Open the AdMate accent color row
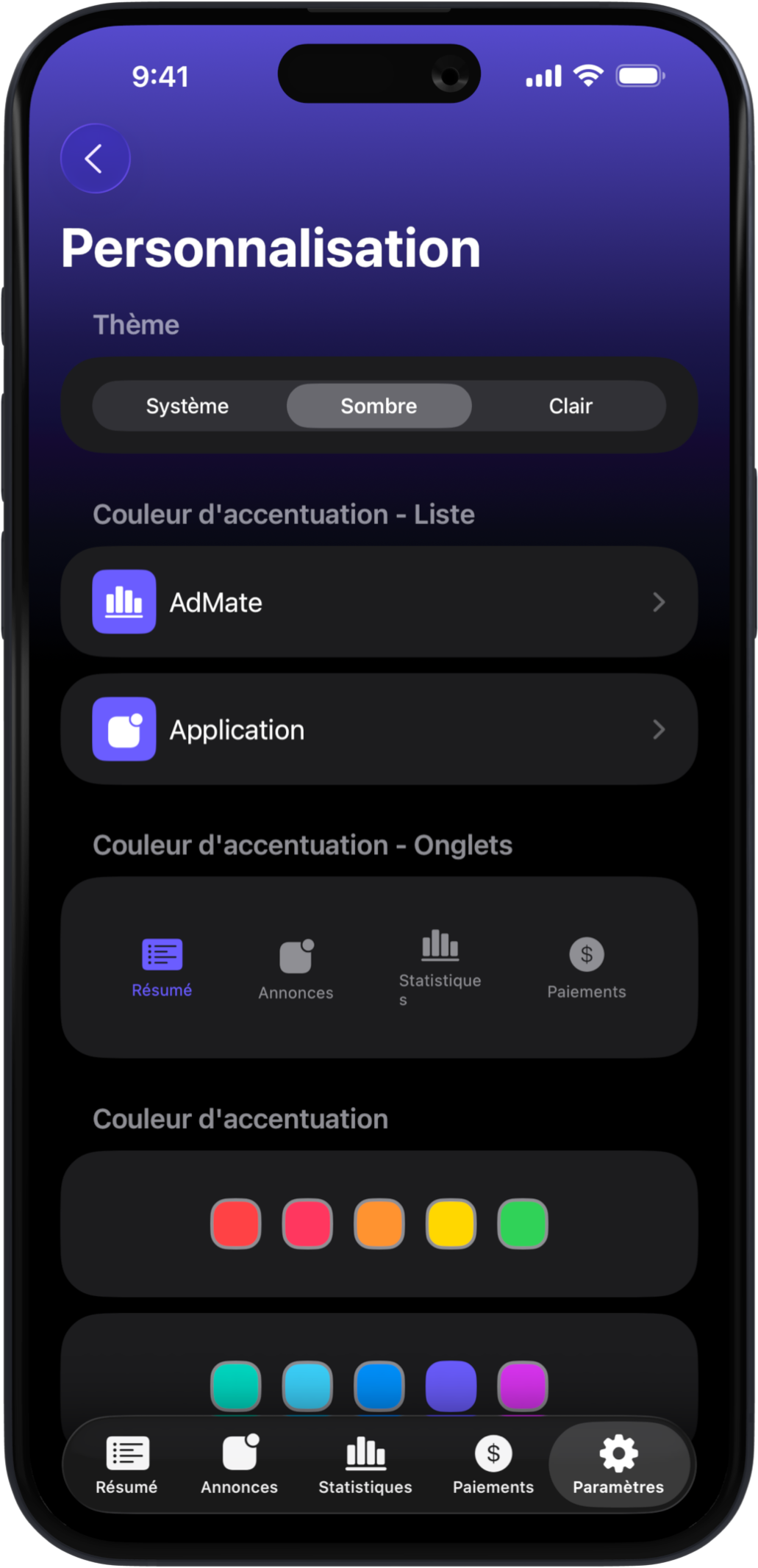The image size is (758, 1568). [x=379, y=602]
